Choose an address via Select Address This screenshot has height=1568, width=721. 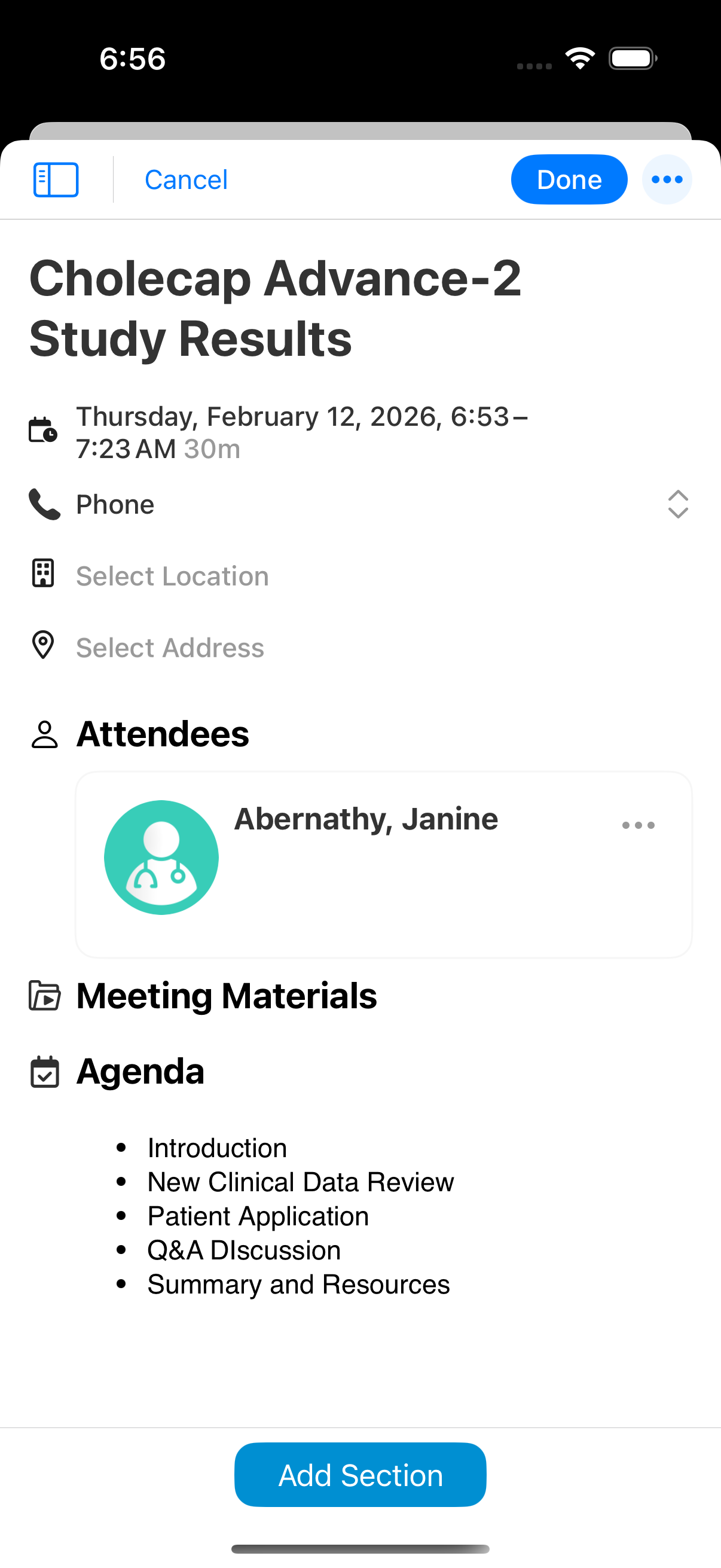click(x=170, y=648)
